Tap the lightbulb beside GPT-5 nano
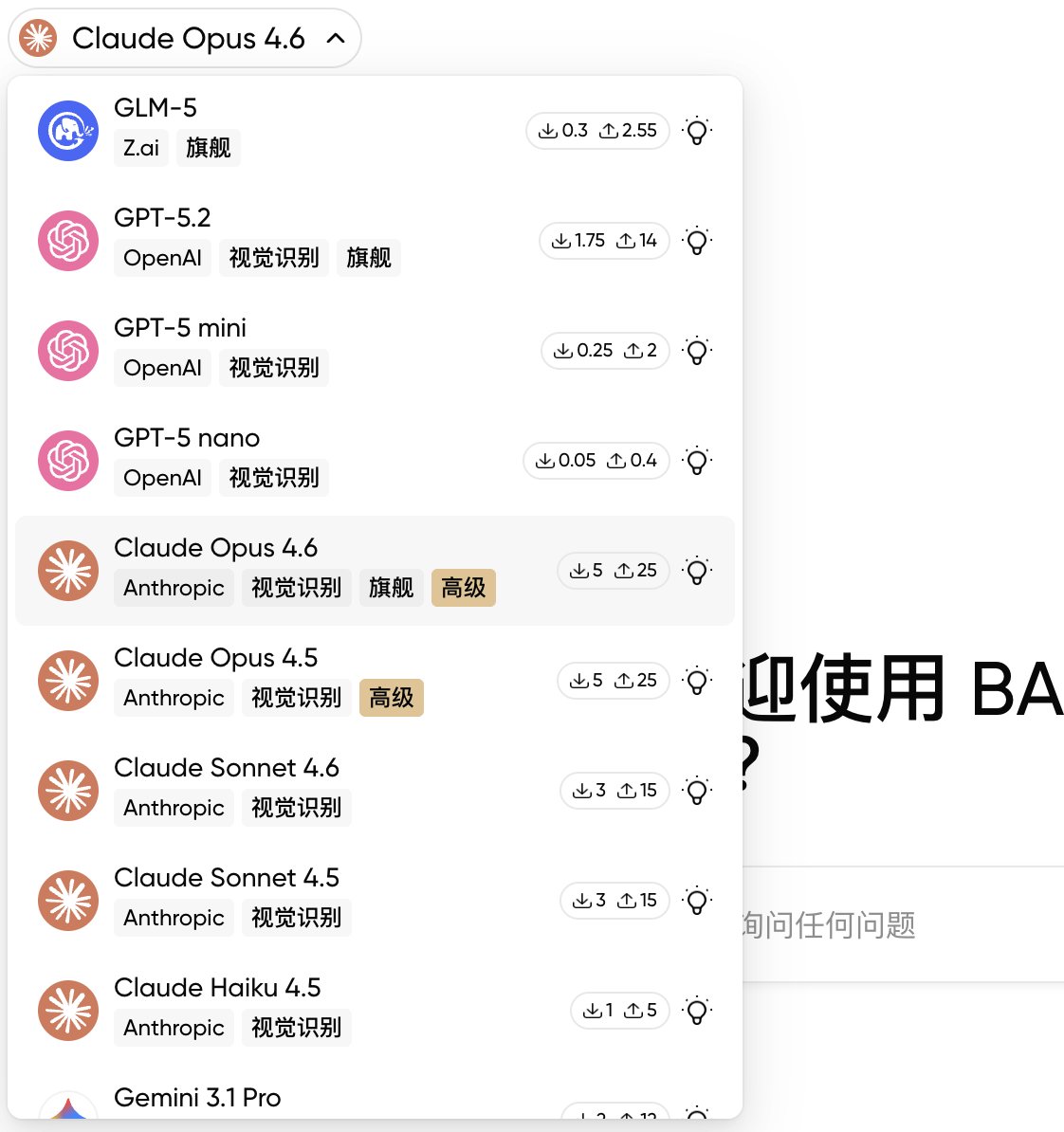Viewport: 1064px width, 1132px height. 697,461
